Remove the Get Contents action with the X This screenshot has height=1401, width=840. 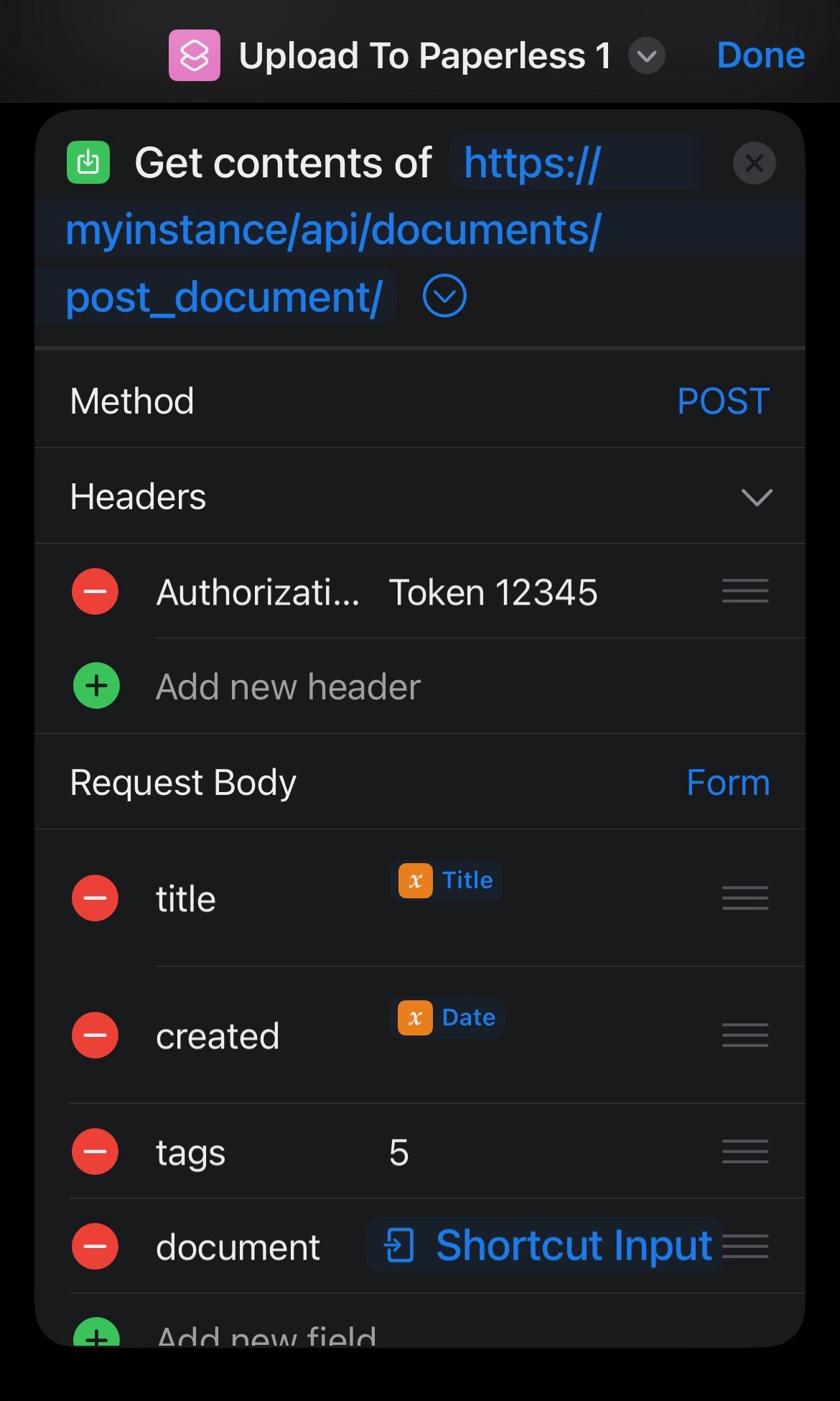click(x=753, y=163)
